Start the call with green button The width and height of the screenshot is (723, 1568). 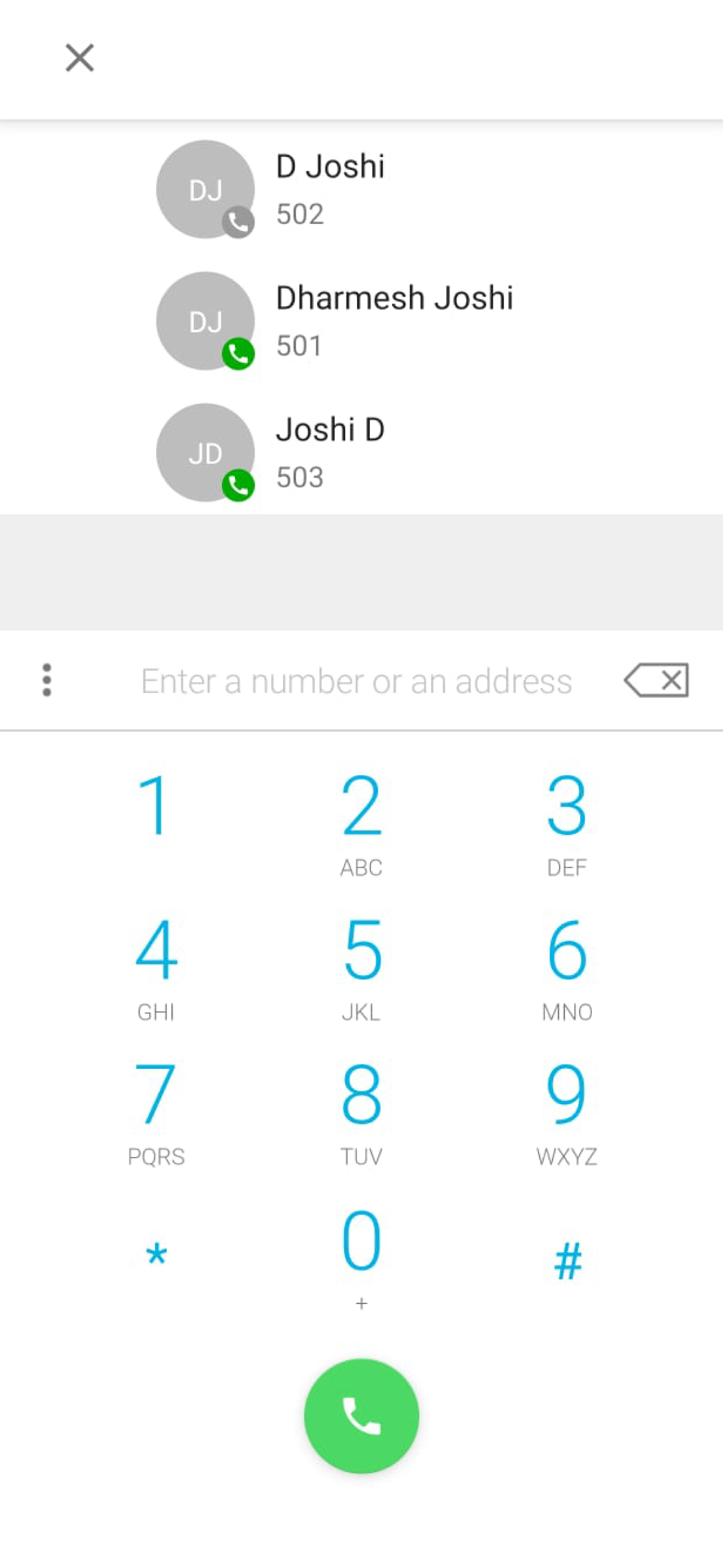(x=361, y=1416)
